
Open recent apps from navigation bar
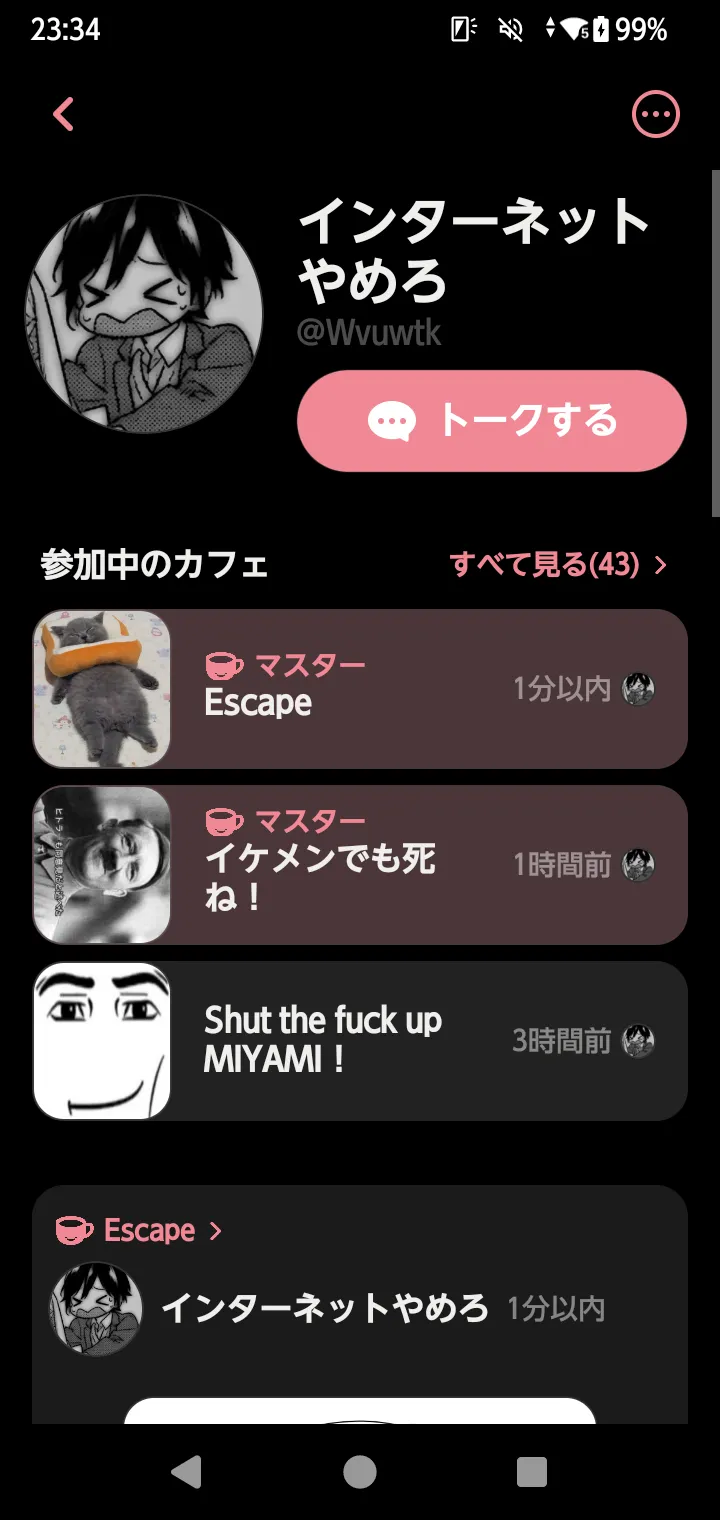coord(531,1472)
